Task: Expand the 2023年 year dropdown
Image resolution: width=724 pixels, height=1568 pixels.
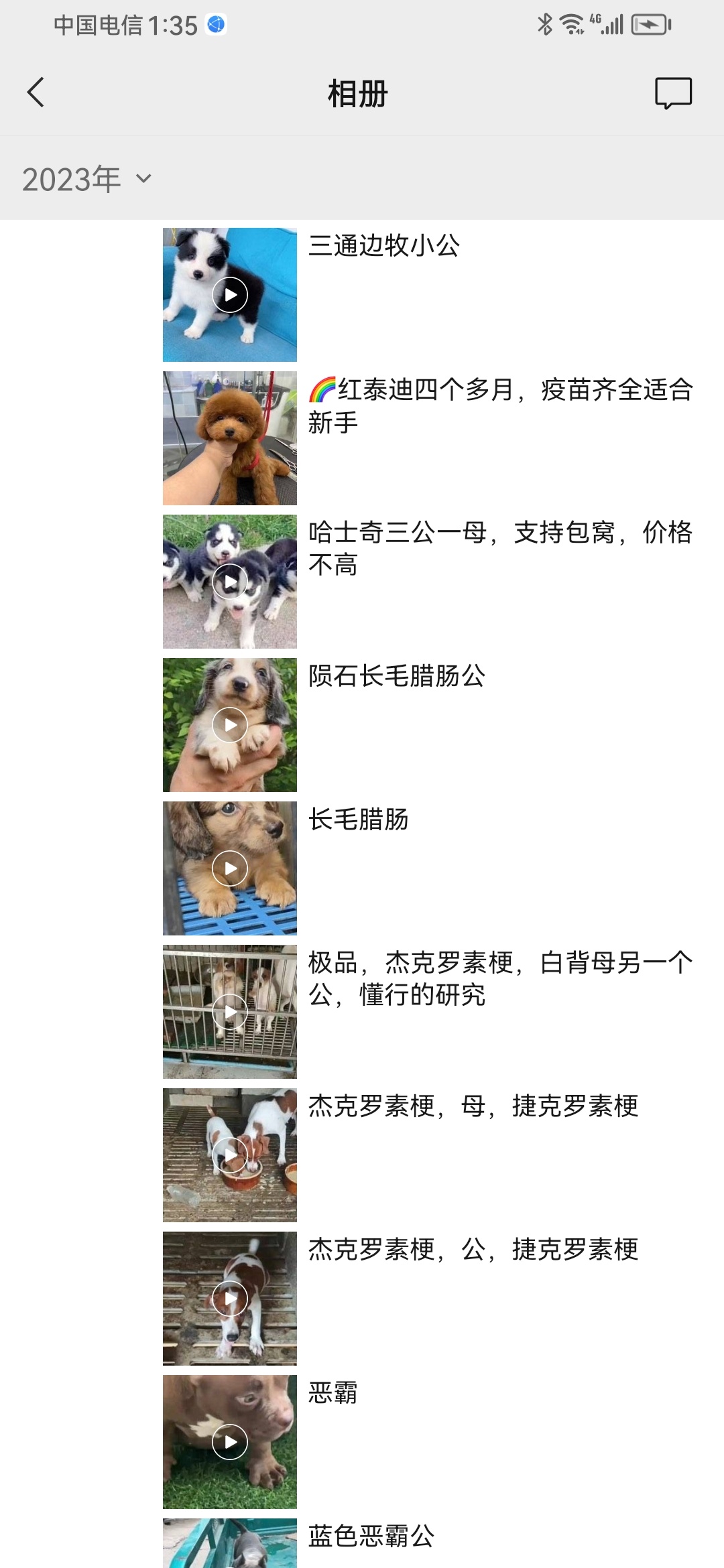Action: point(87,179)
